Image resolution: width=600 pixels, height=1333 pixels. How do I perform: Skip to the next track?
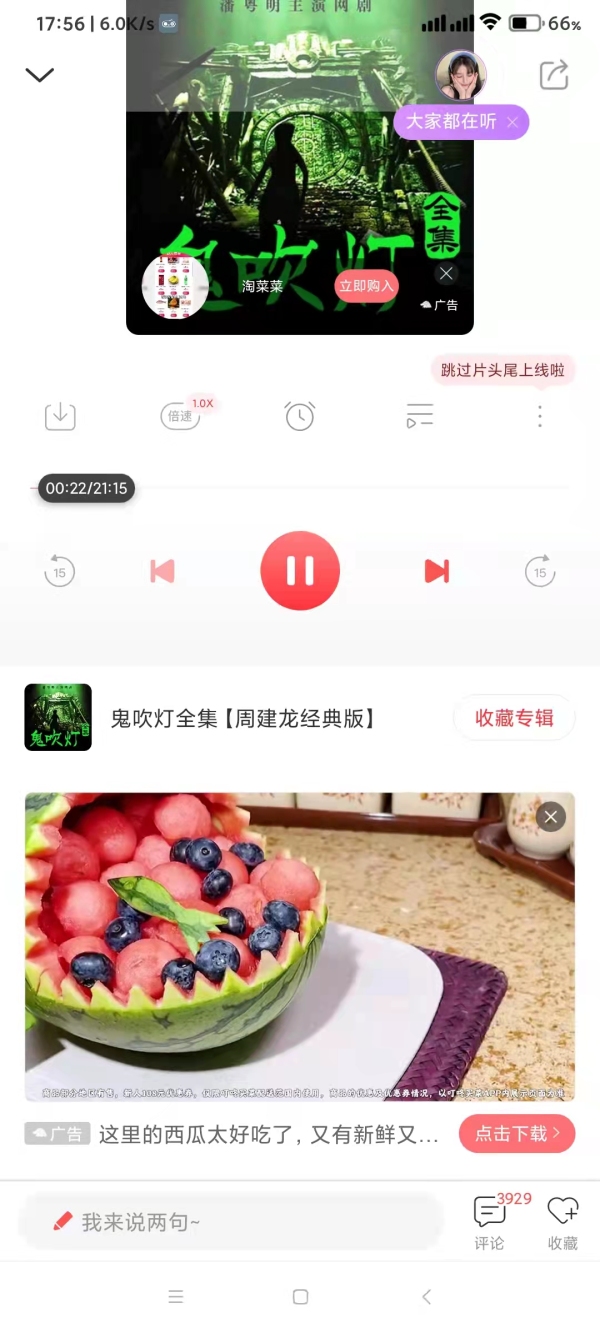[x=437, y=571]
